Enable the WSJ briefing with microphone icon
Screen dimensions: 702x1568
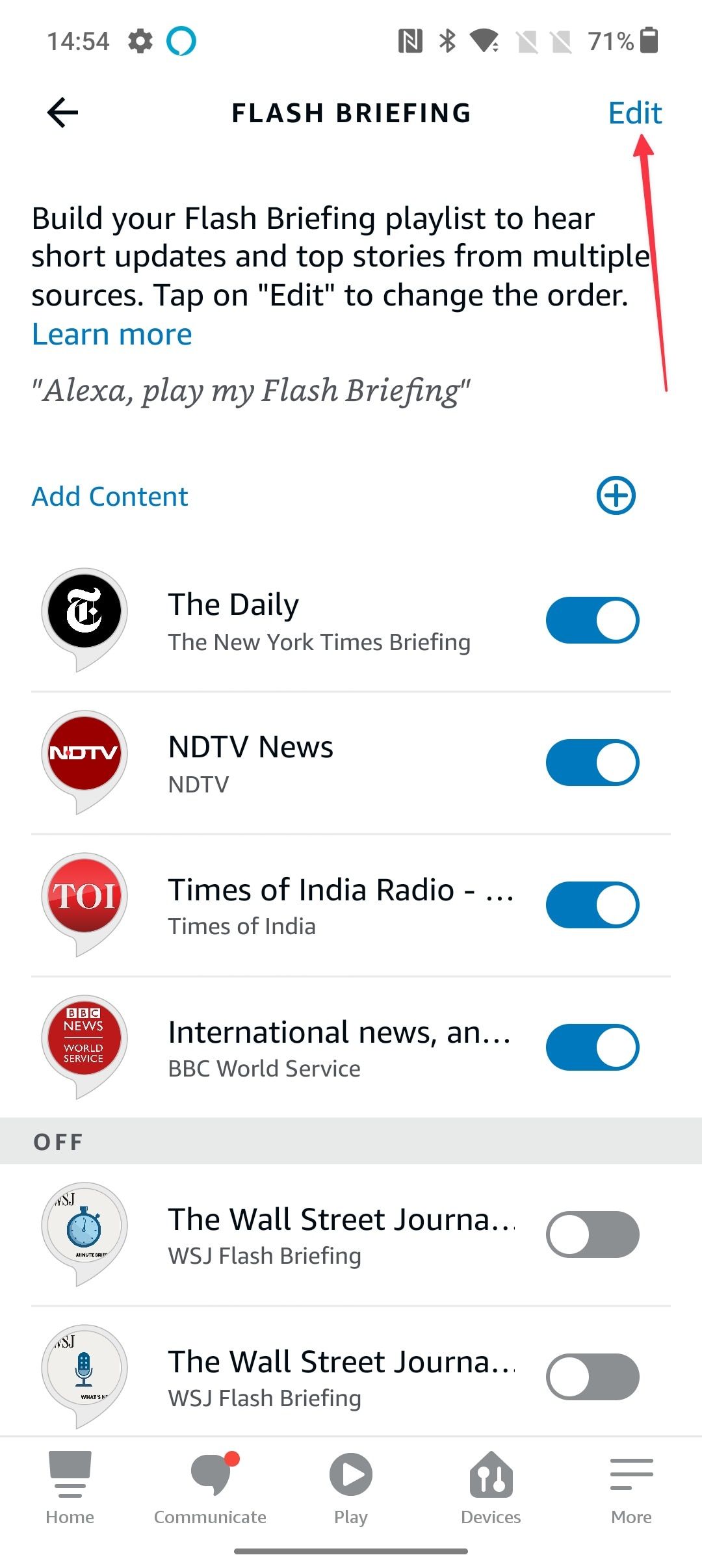coord(592,1377)
